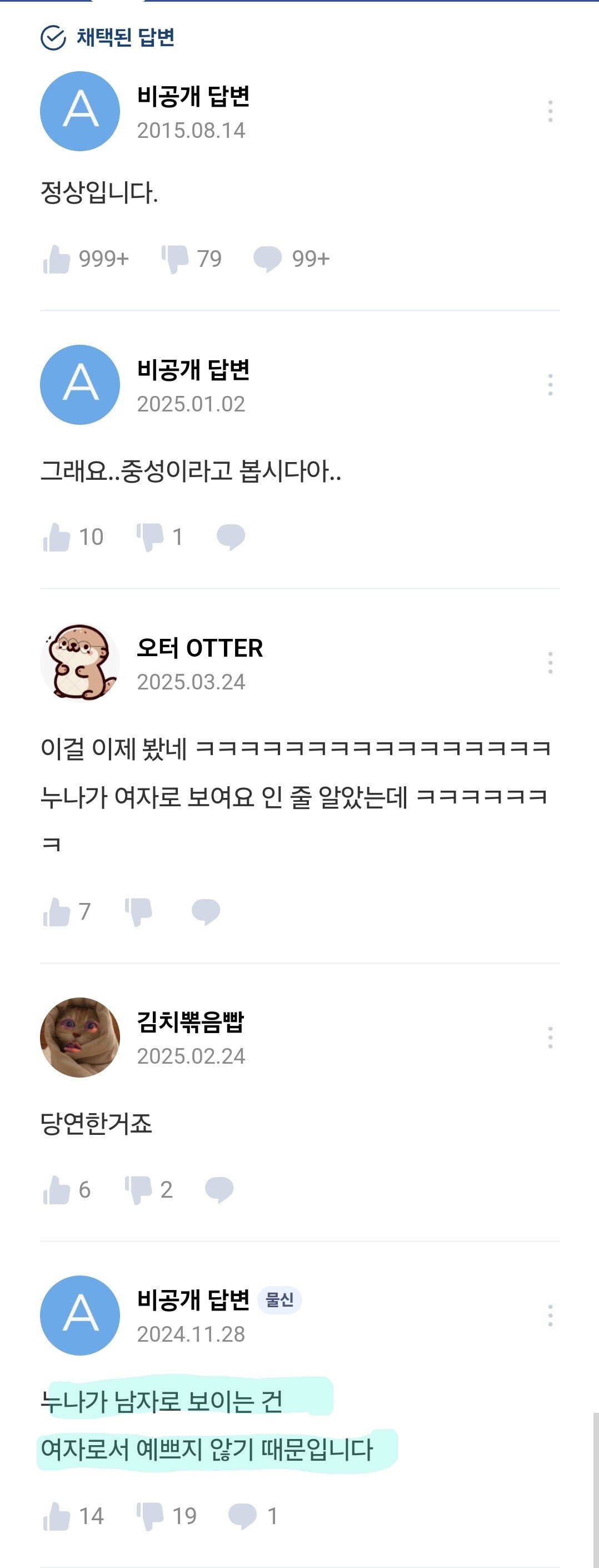599x1568 pixels.
Task: Open more options for 오터 OTTER's answer
Action: click(550, 663)
